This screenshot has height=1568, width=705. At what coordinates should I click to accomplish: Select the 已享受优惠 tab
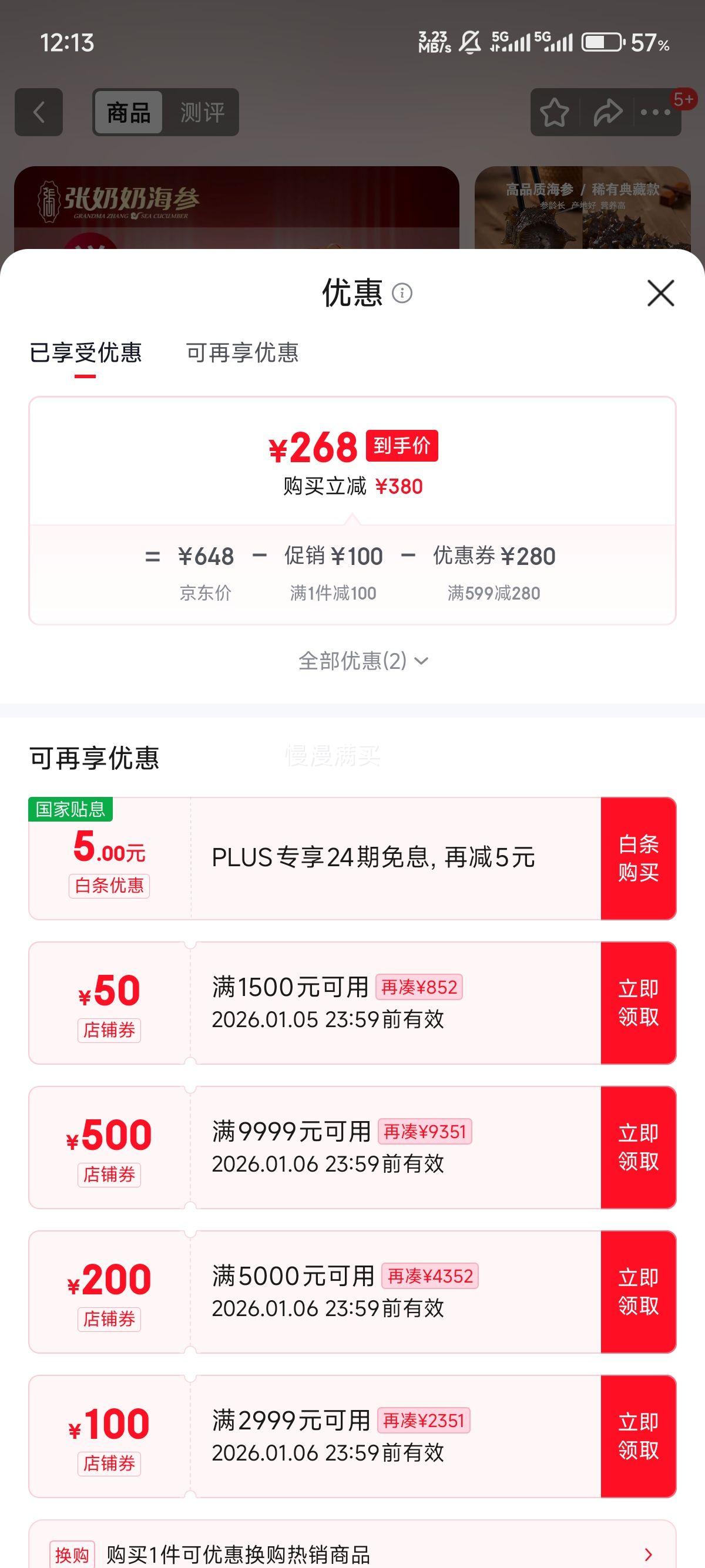click(87, 354)
